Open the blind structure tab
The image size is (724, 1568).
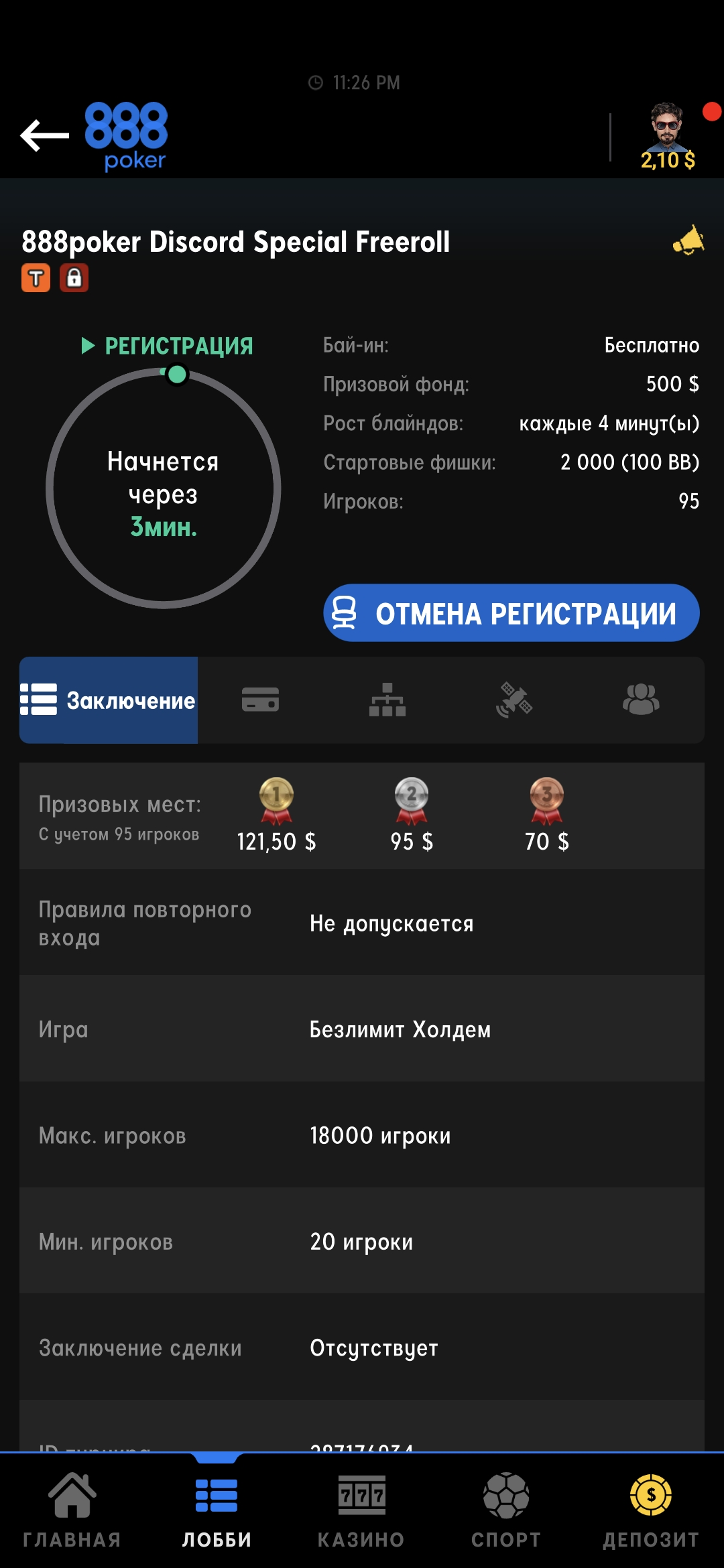coord(387,700)
